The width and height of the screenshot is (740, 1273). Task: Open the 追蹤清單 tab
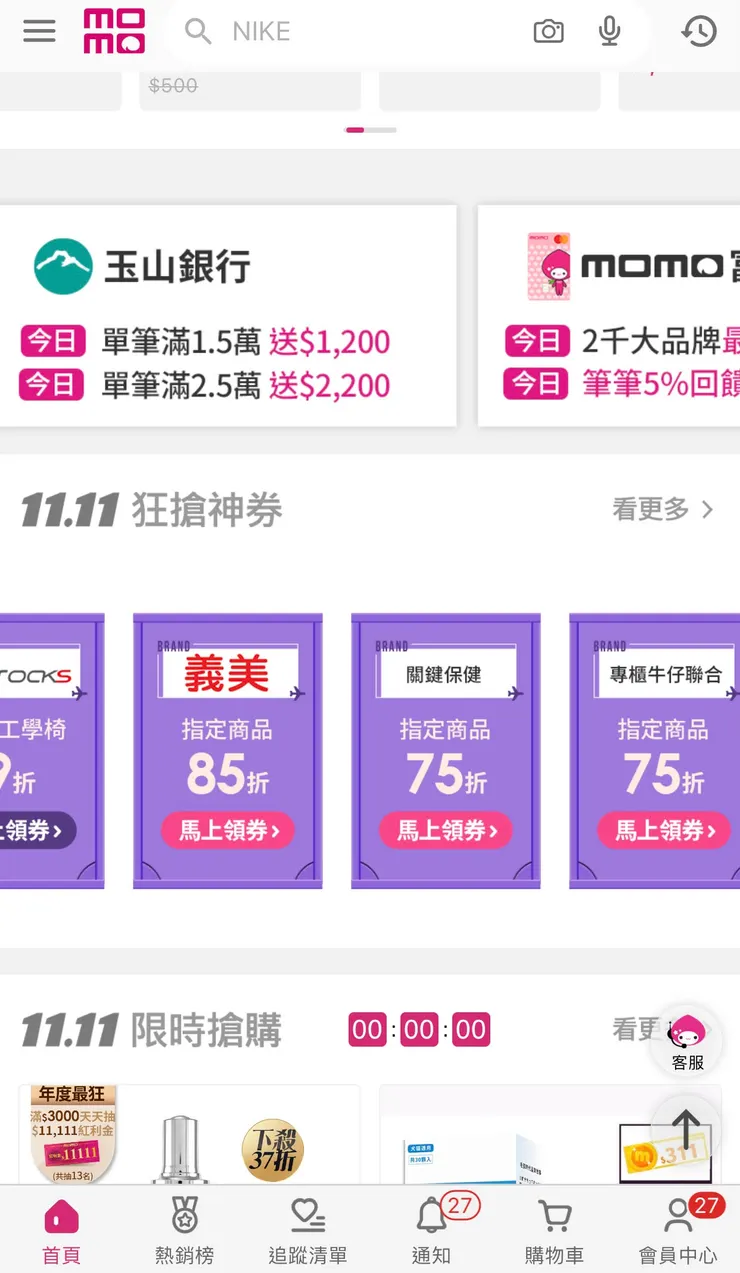[308, 1231]
